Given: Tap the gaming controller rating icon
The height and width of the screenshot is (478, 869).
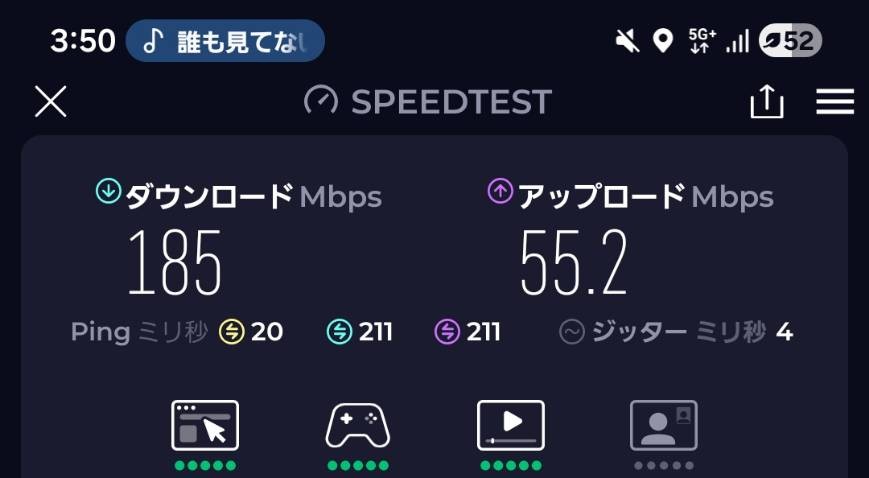Looking at the screenshot, I should (357, 425).
